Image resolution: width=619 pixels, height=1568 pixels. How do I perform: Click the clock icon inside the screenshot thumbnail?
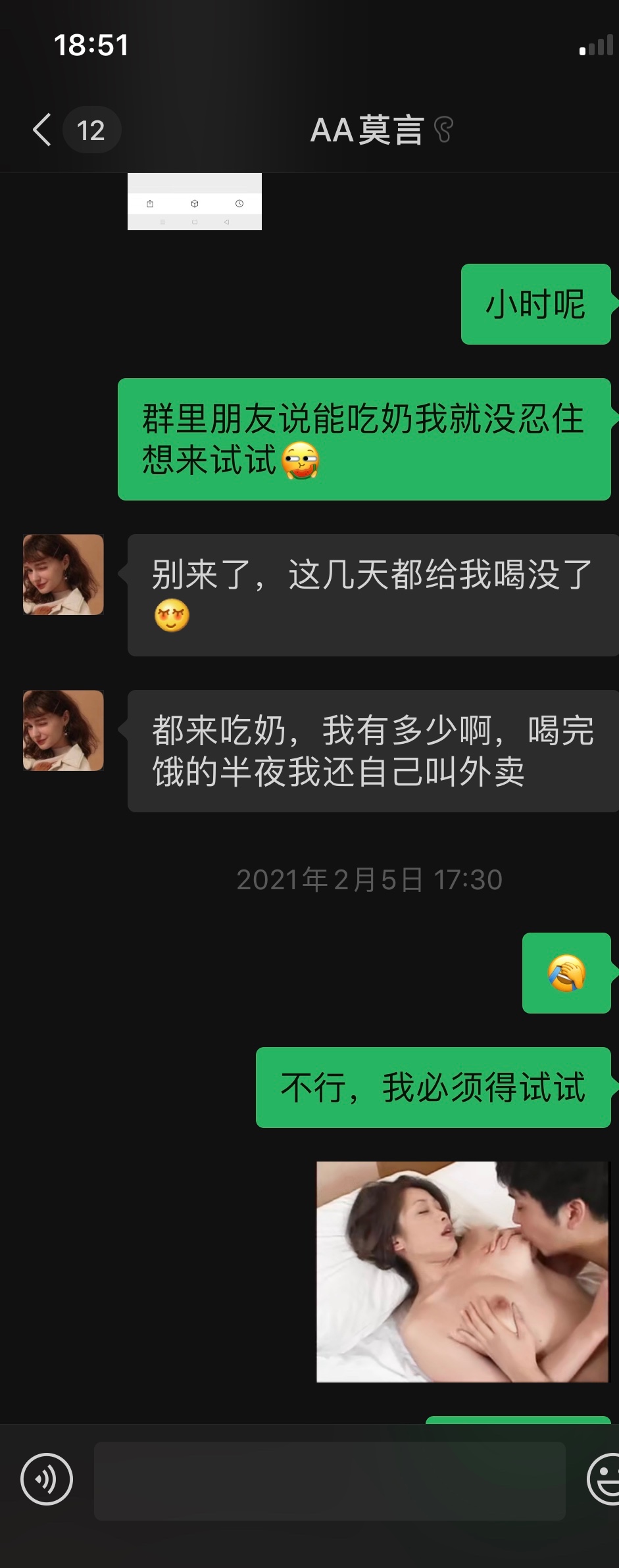[x=239, y=203]
